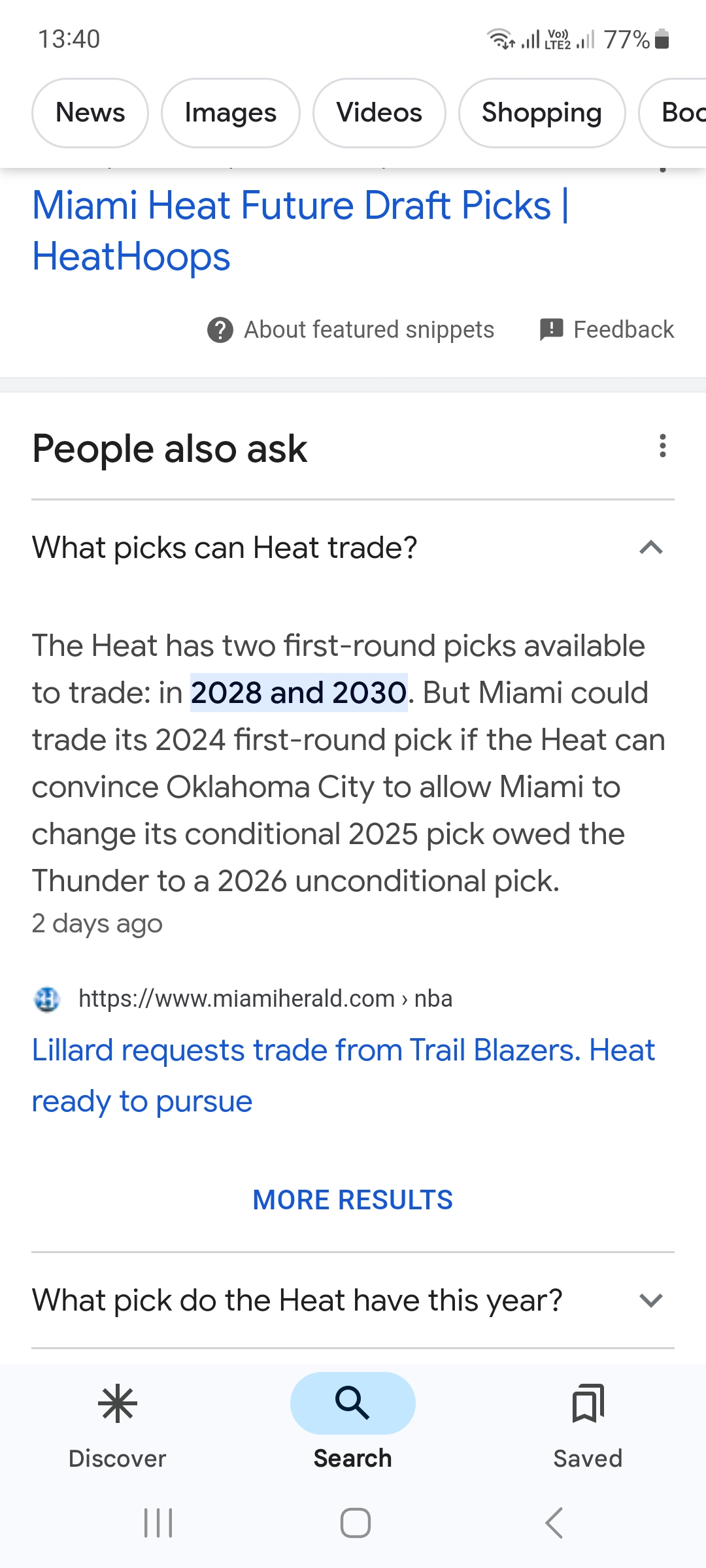Open About featured snippets info
Viewport: 706px width, 1568px height.
[351, 330]
